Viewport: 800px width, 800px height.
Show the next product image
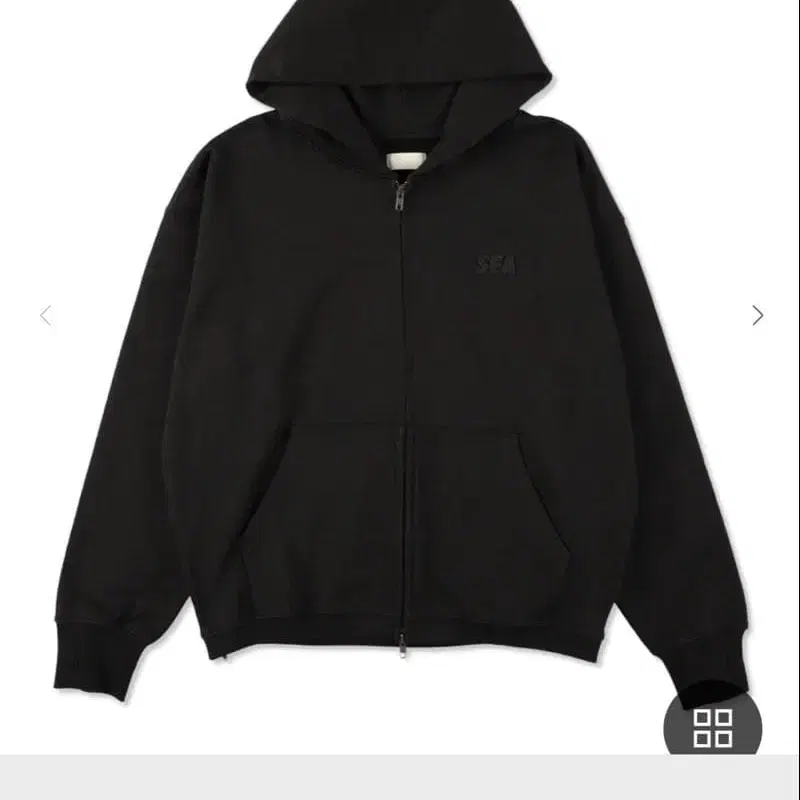coord(757,316)
